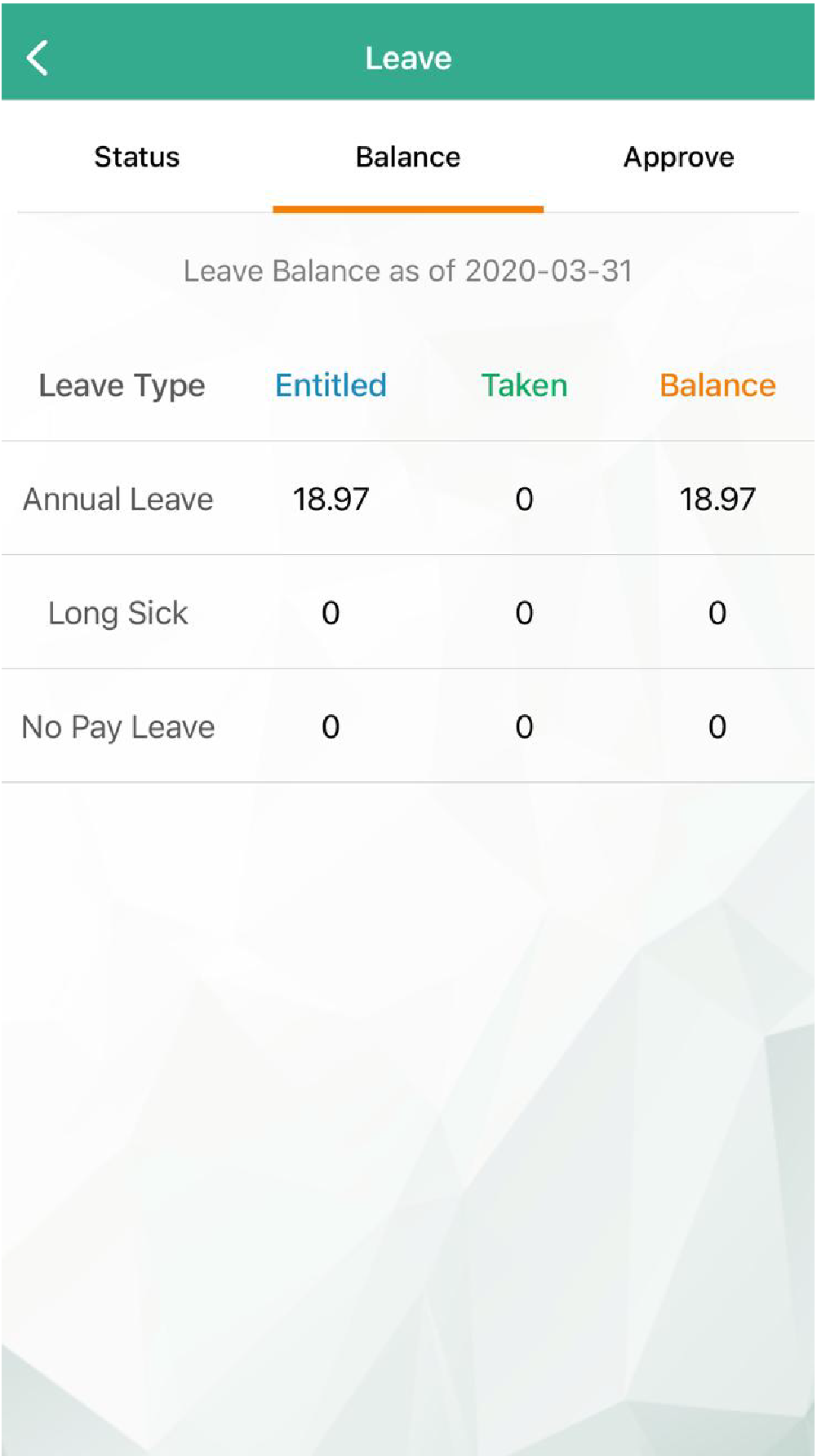This screenshot has width=817, height=1456.
Task: Go back using the header arrow
Action: pos(38,58)
